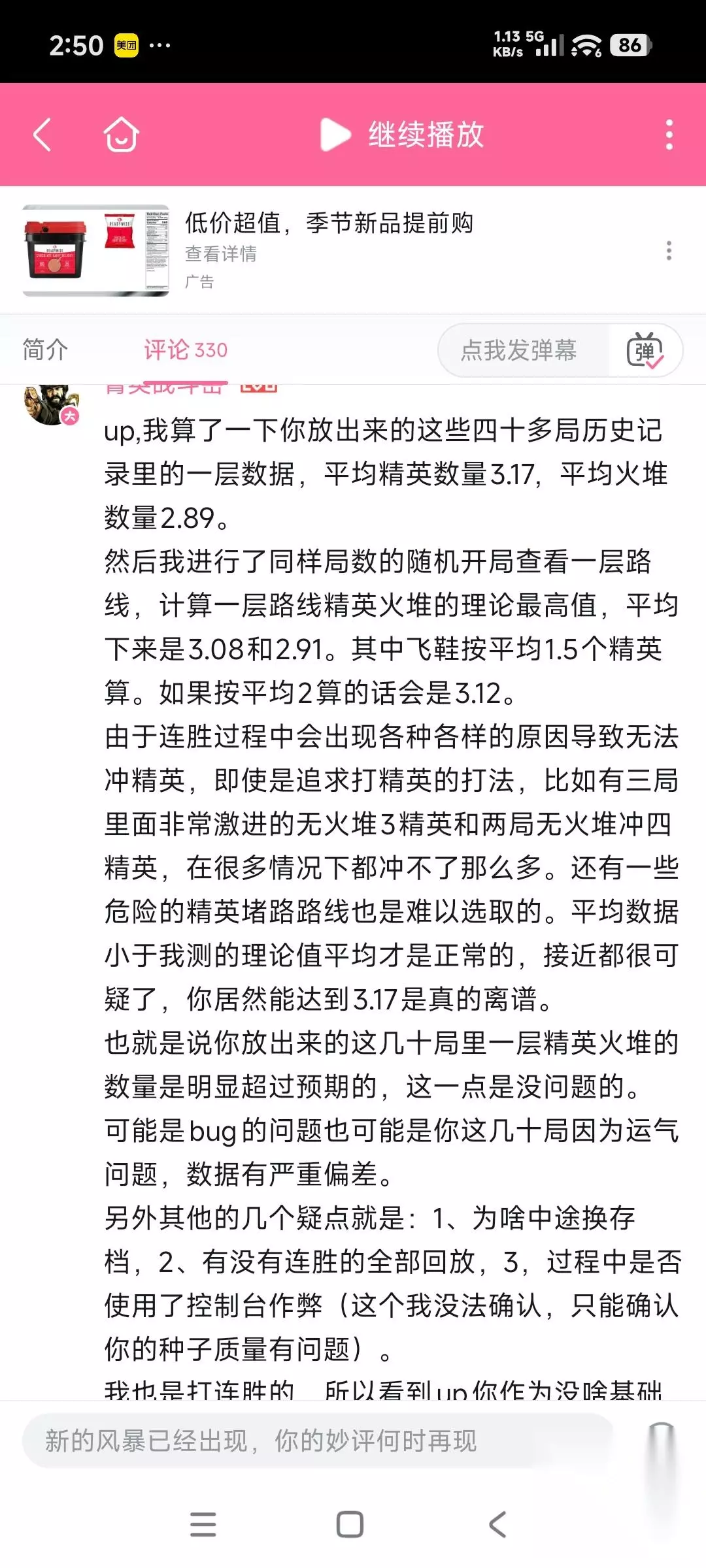Image resolution: width=706 pixels, height=1568 pixels.
Task: Open the overflow menu in pink header
Action: 669,135
